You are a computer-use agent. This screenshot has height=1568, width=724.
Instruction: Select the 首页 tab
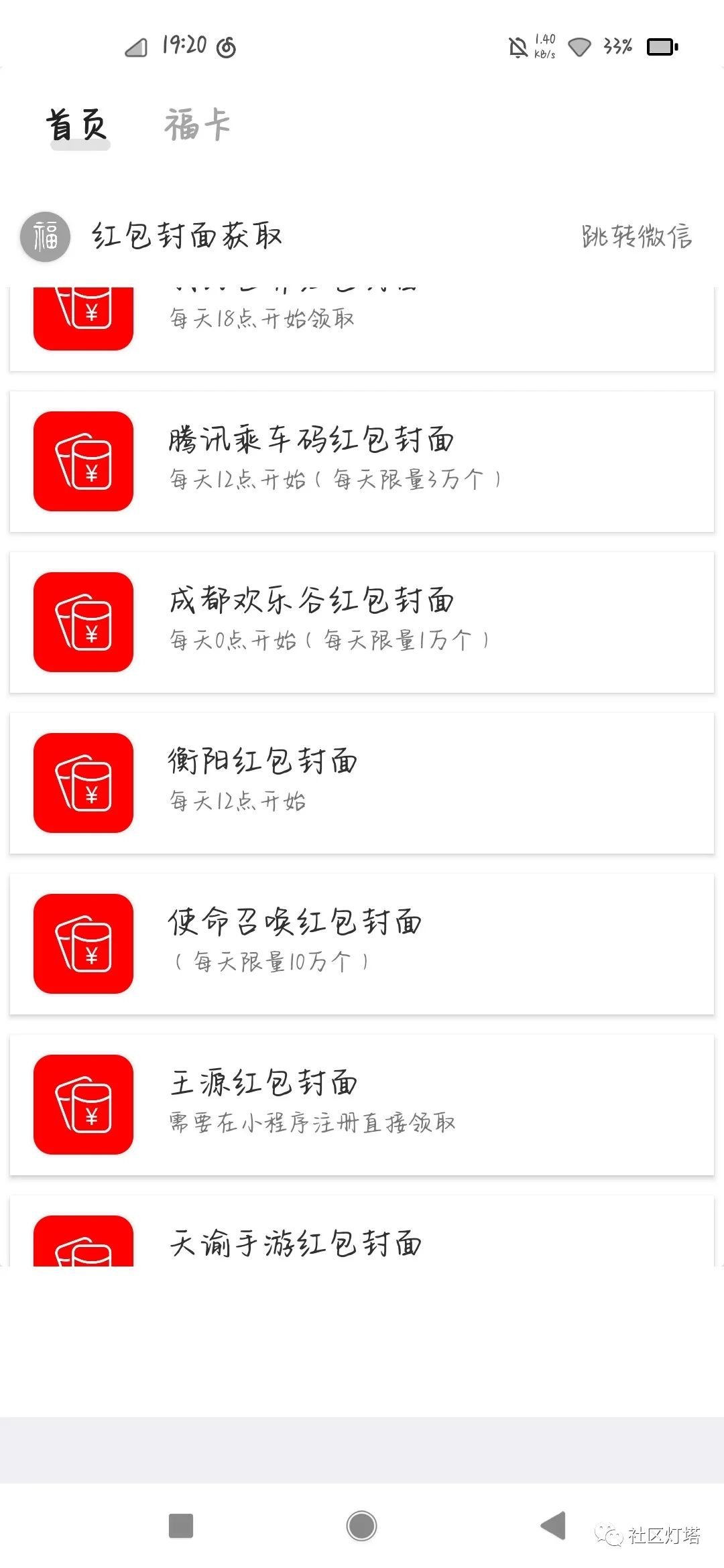77,125
